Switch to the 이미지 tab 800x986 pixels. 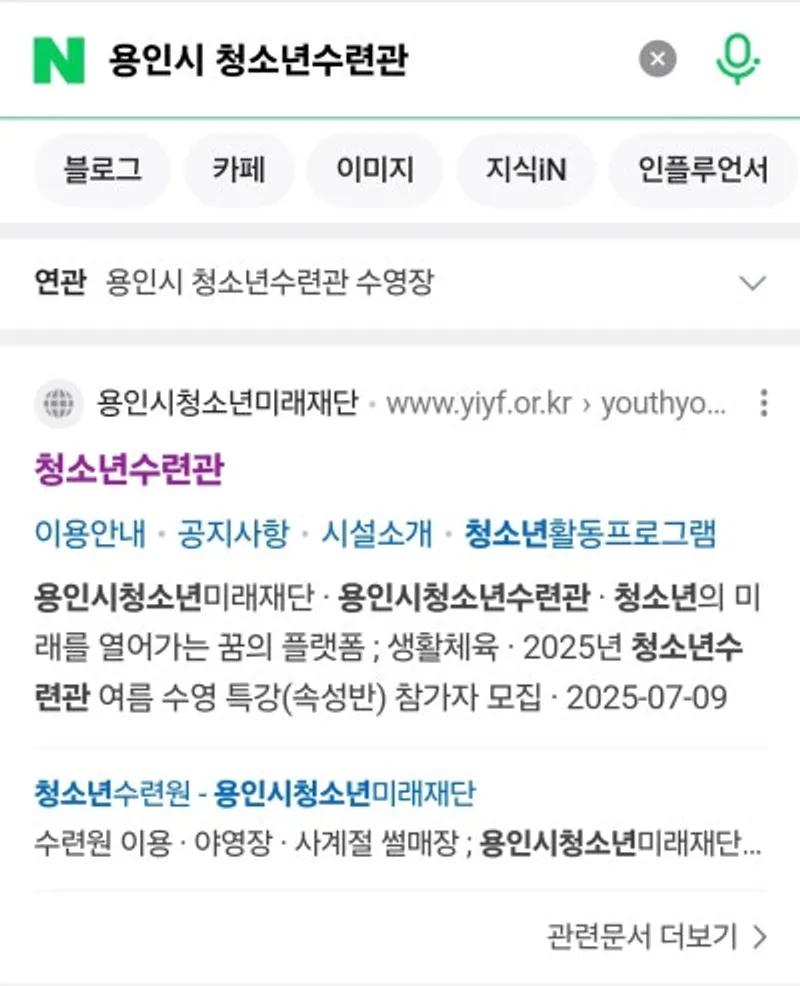point(375,170)
